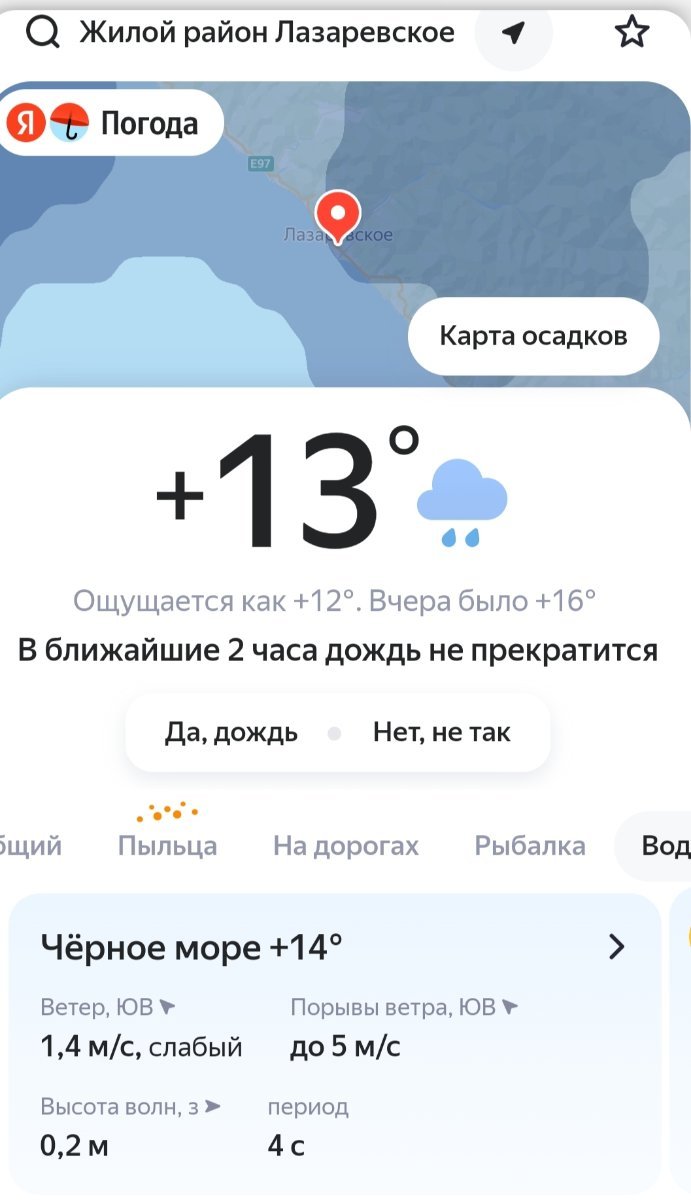Use current location arrow button

(x=514, y=34)
